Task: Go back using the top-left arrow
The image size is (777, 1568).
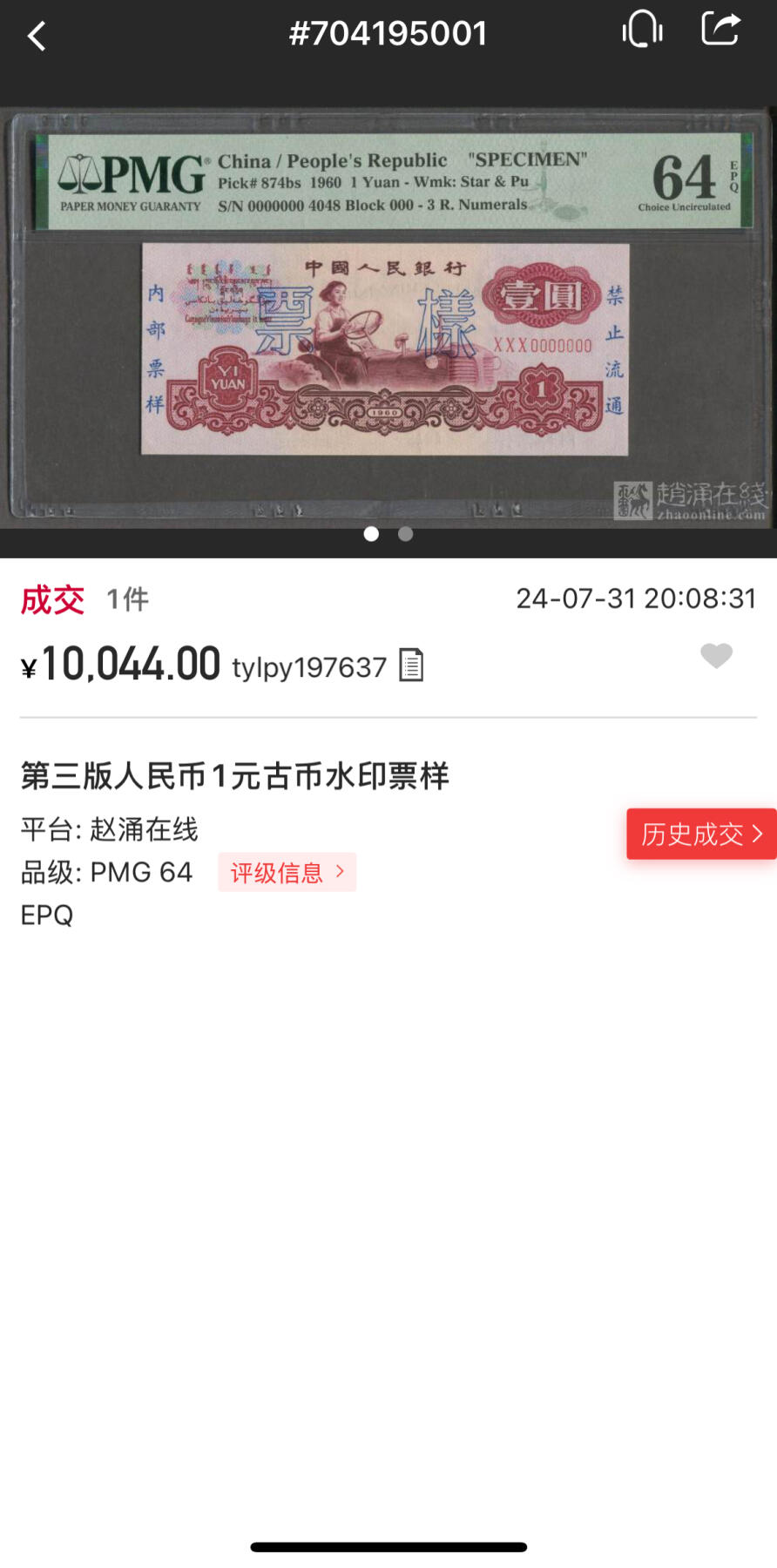Action: [37, 37]
